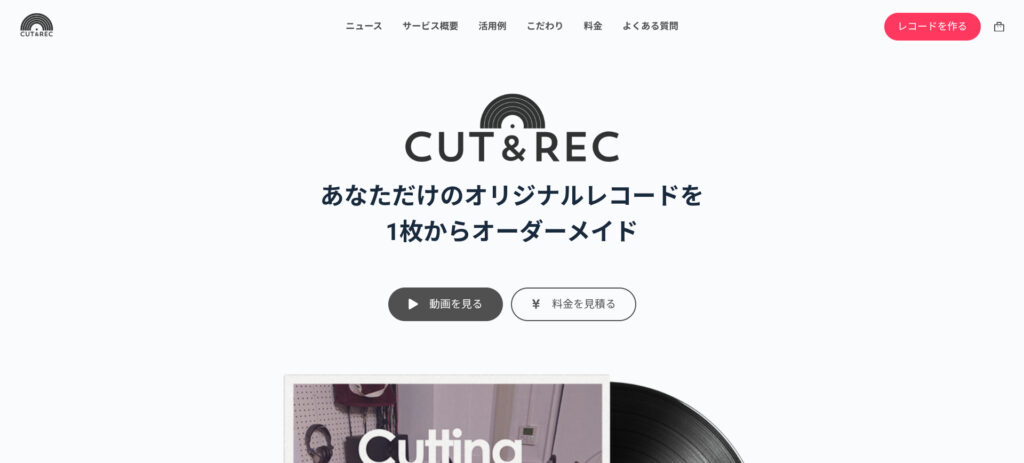Play video via 動画を見る button
The width and height of the screenshot is (1024, 463).
point(445,304)
